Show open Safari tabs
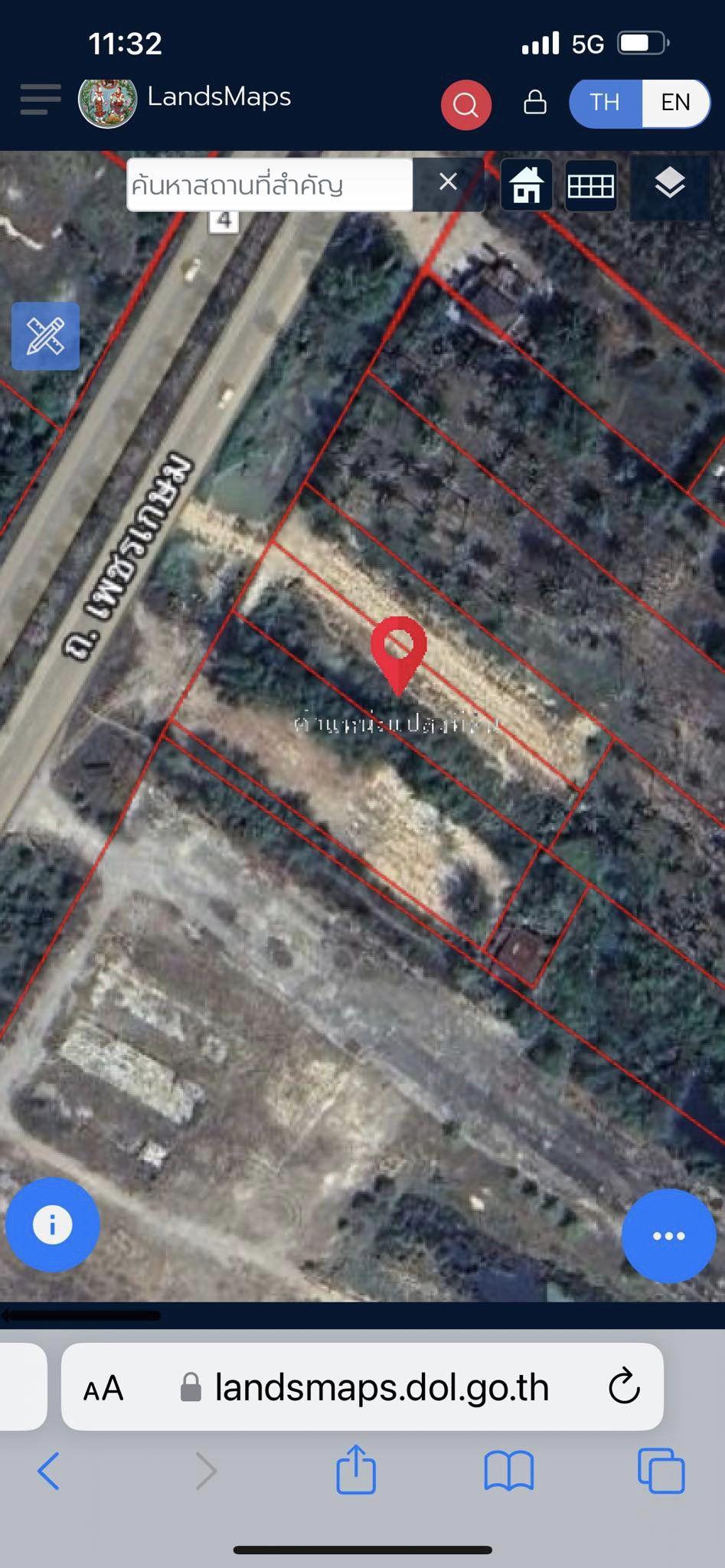The width and height of the screenshot is (725, 1568). 661,1470
